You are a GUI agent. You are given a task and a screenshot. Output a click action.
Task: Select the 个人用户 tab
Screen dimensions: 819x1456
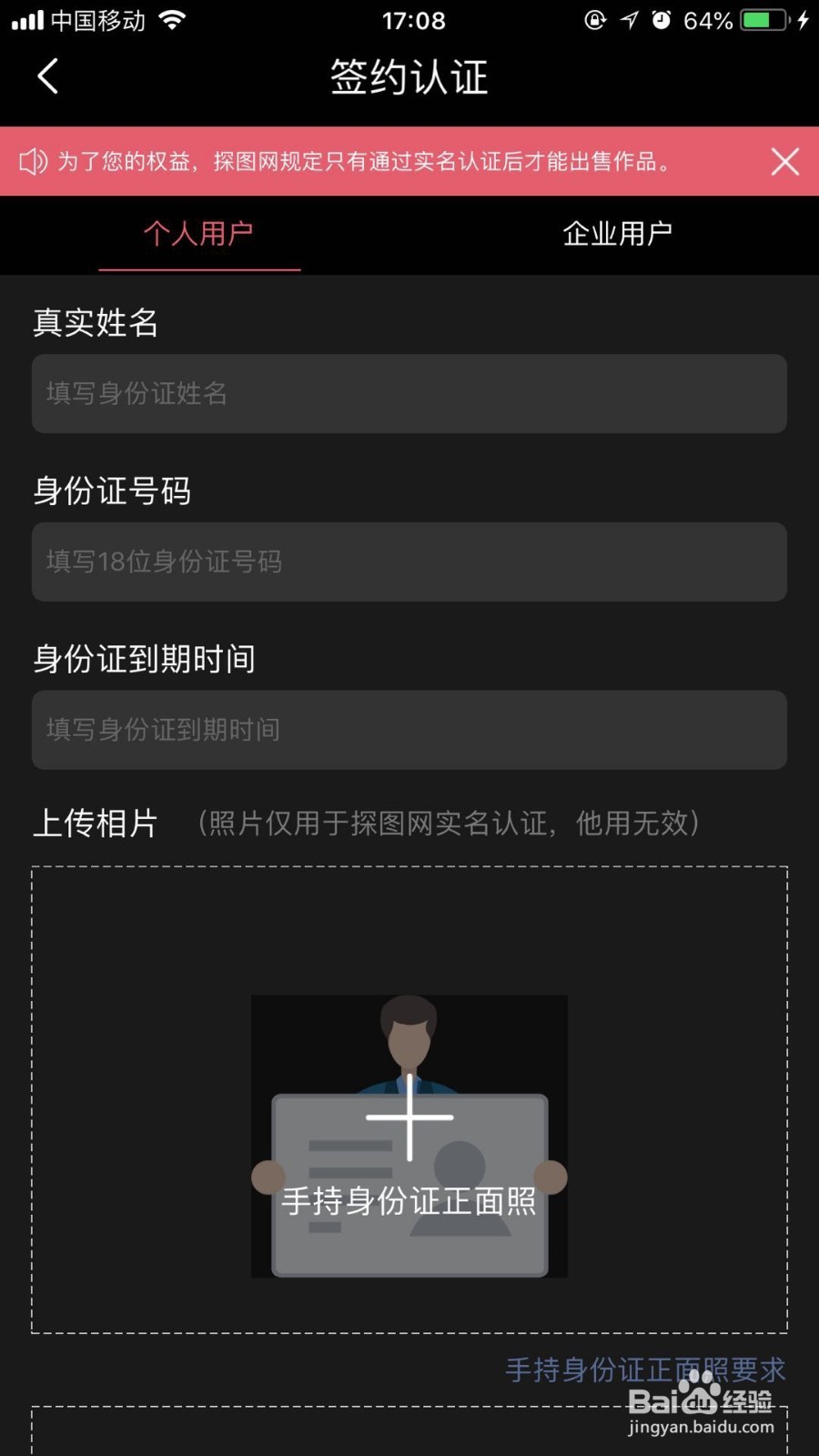(198, 235)
